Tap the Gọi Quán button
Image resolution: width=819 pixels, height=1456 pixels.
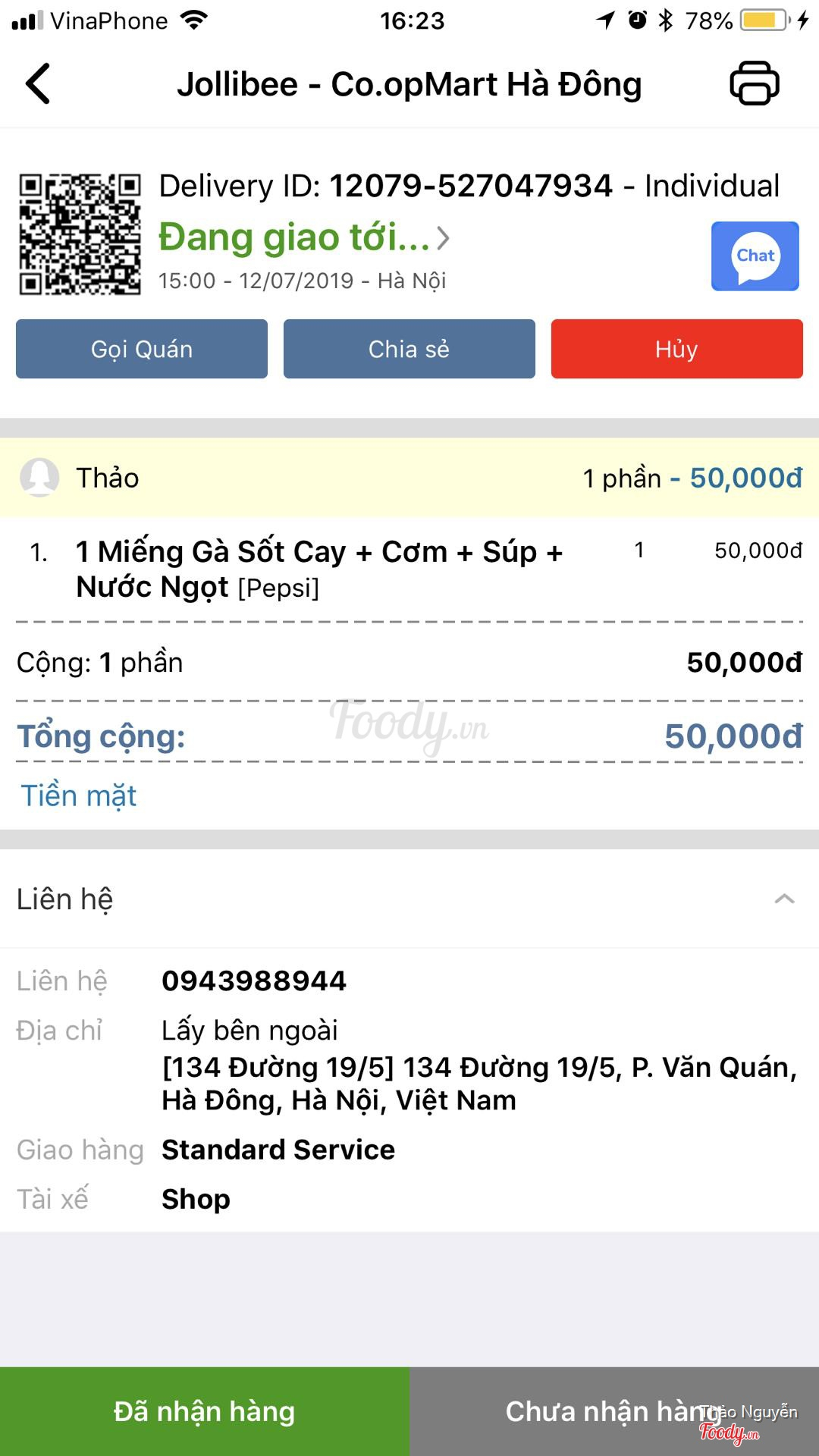(x=142, y=349)
